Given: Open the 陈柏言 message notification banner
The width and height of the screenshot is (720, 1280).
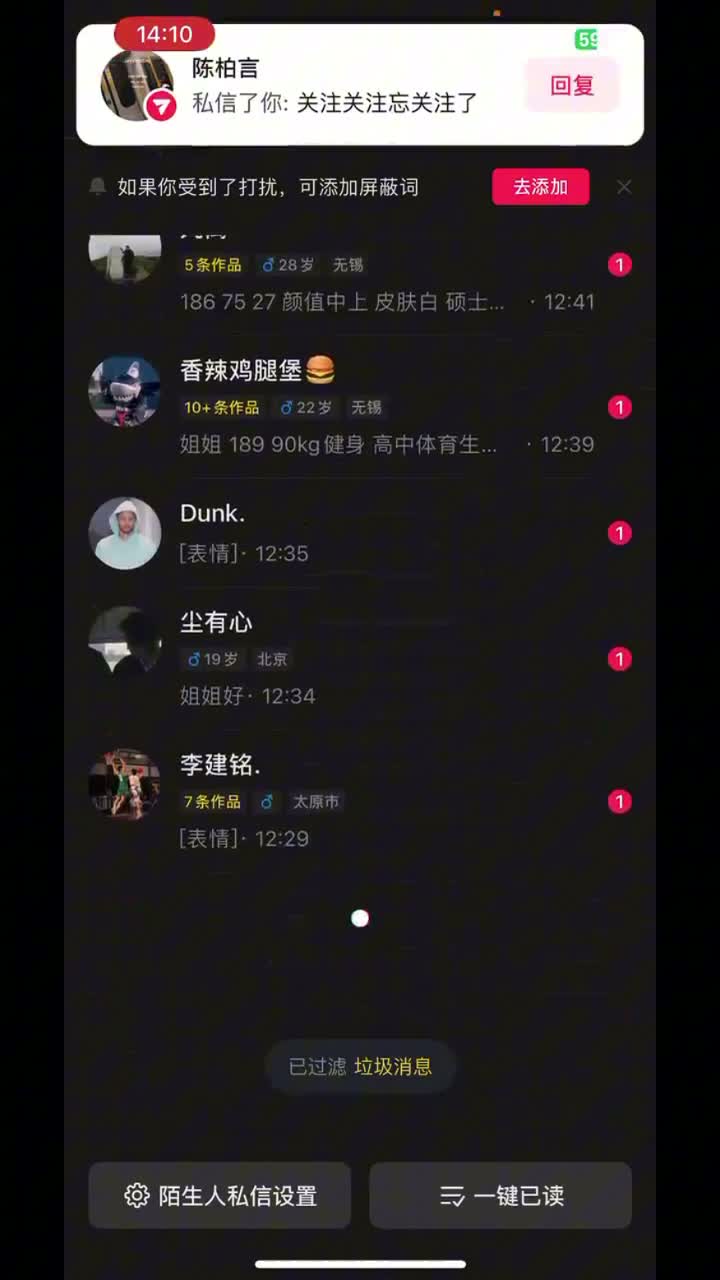Looking at the screenshot, I should pos(330,86).
